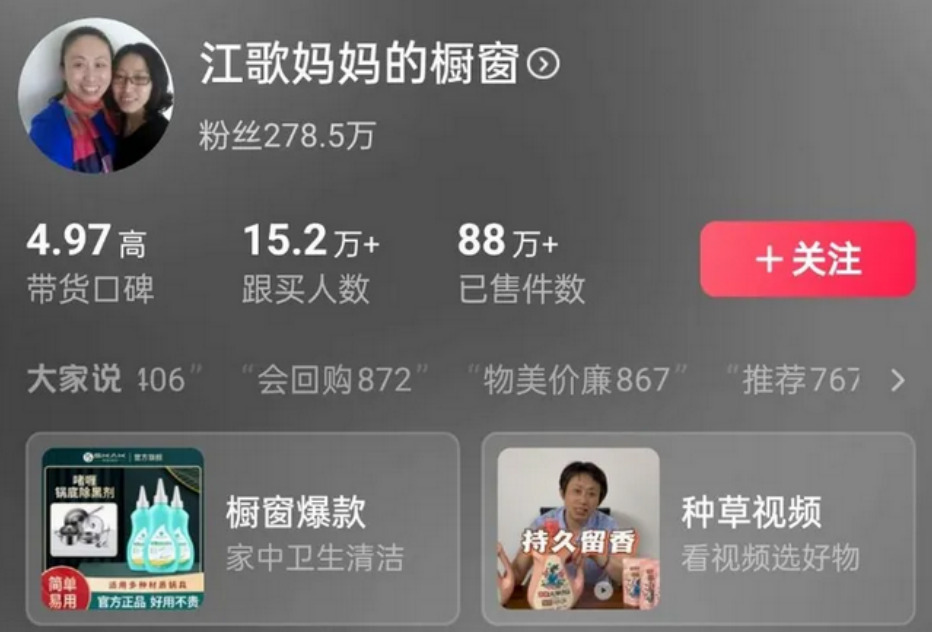The height and width of the screenshot is (632, 932).
Task: Open 江歌妈妈的橱窗 shop title arrow
Action: (543, 66)
